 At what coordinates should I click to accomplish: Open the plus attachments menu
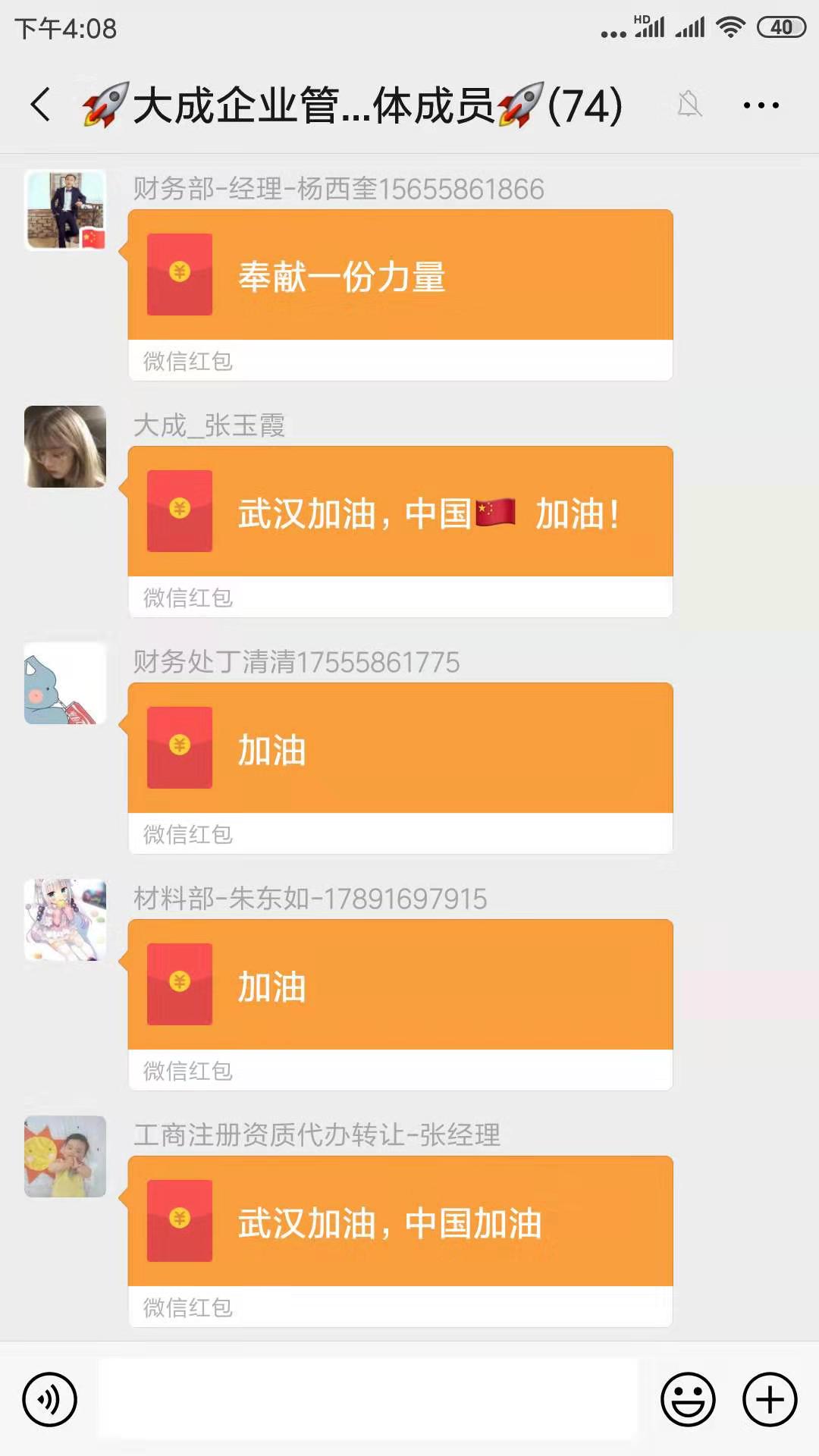pyautogui.click(x=769, y=1399)
